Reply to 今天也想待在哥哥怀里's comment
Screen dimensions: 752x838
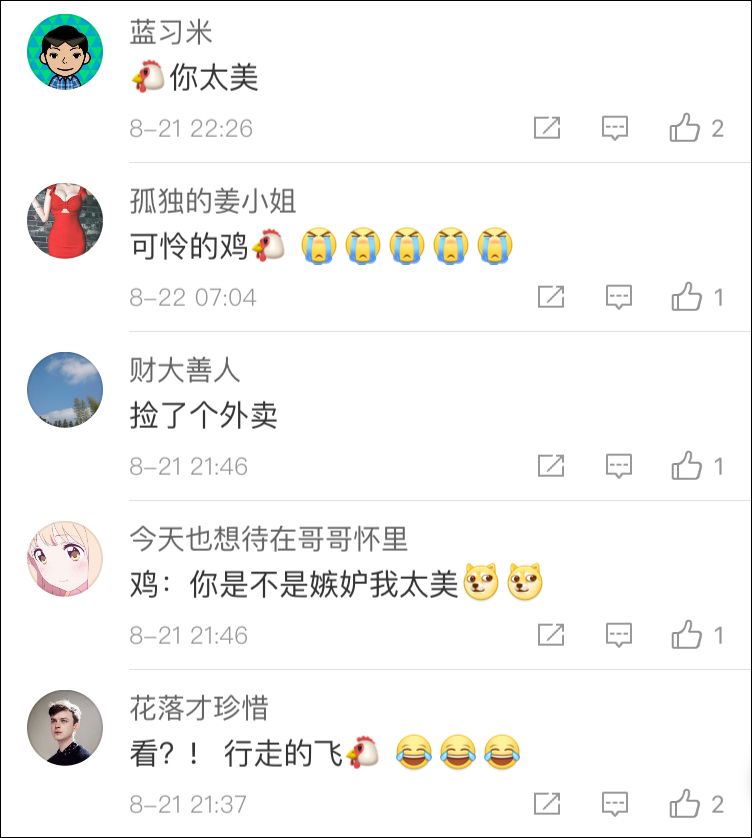point(619,635)
